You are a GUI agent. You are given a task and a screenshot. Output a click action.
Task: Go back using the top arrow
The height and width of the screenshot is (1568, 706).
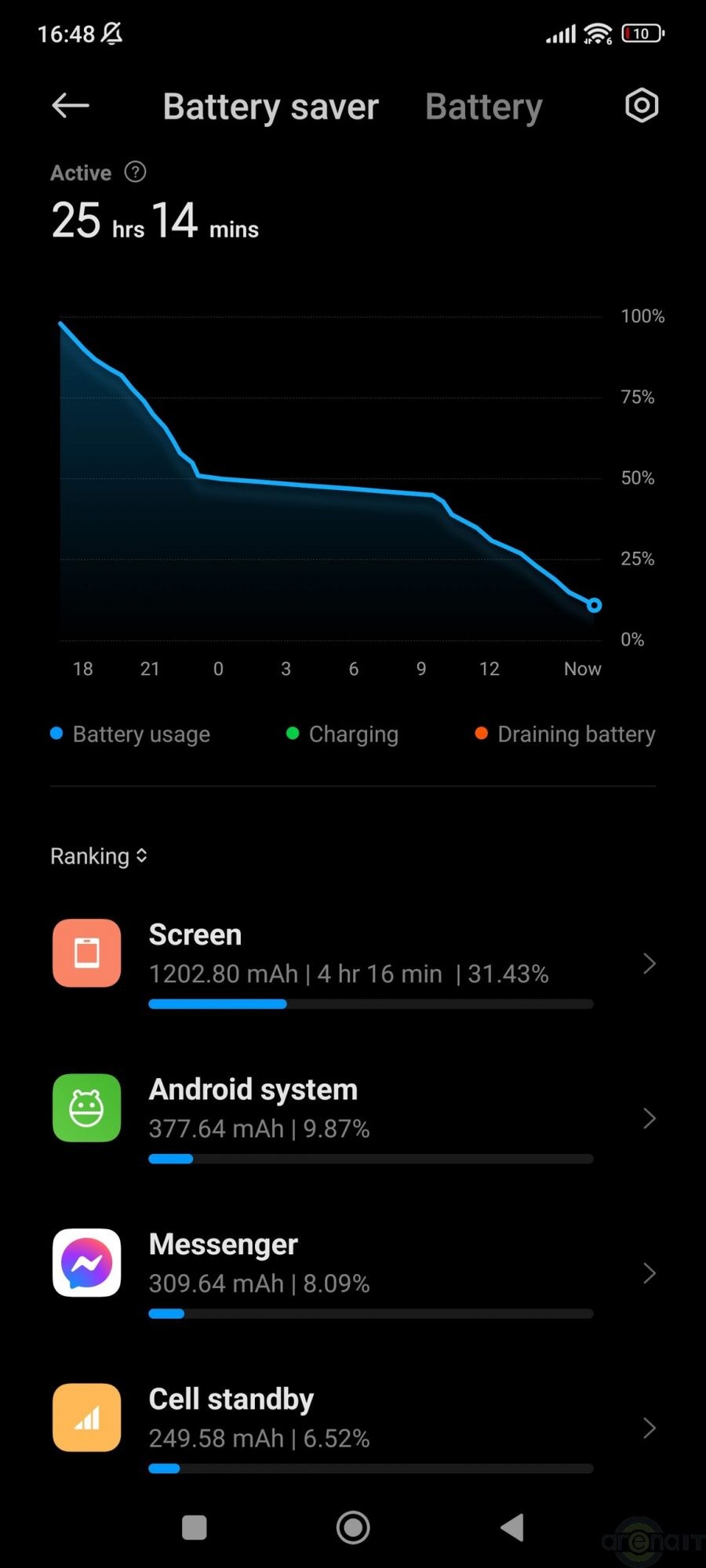pos(71,106)
